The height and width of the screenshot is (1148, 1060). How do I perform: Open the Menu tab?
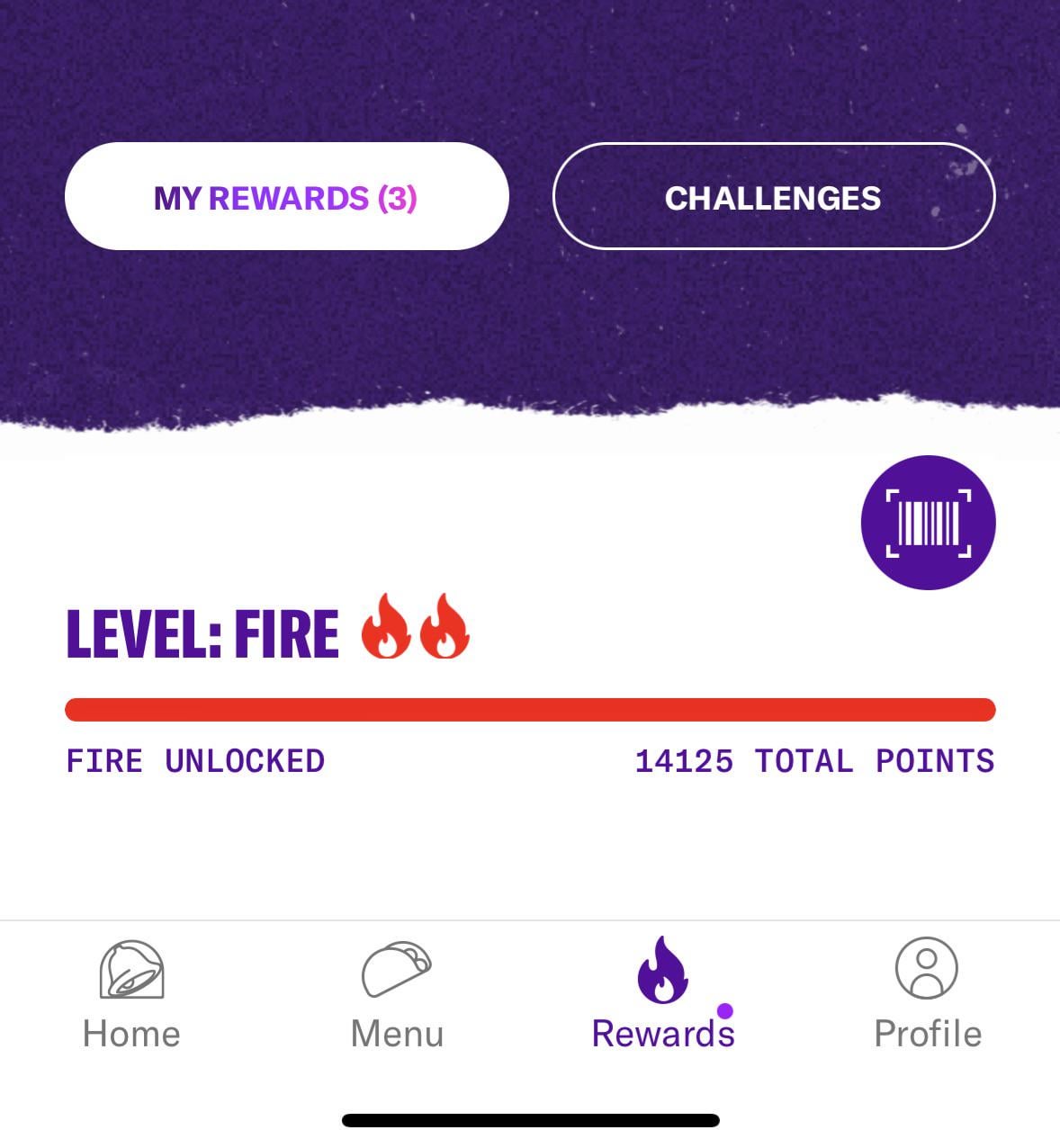click(397, 995)
